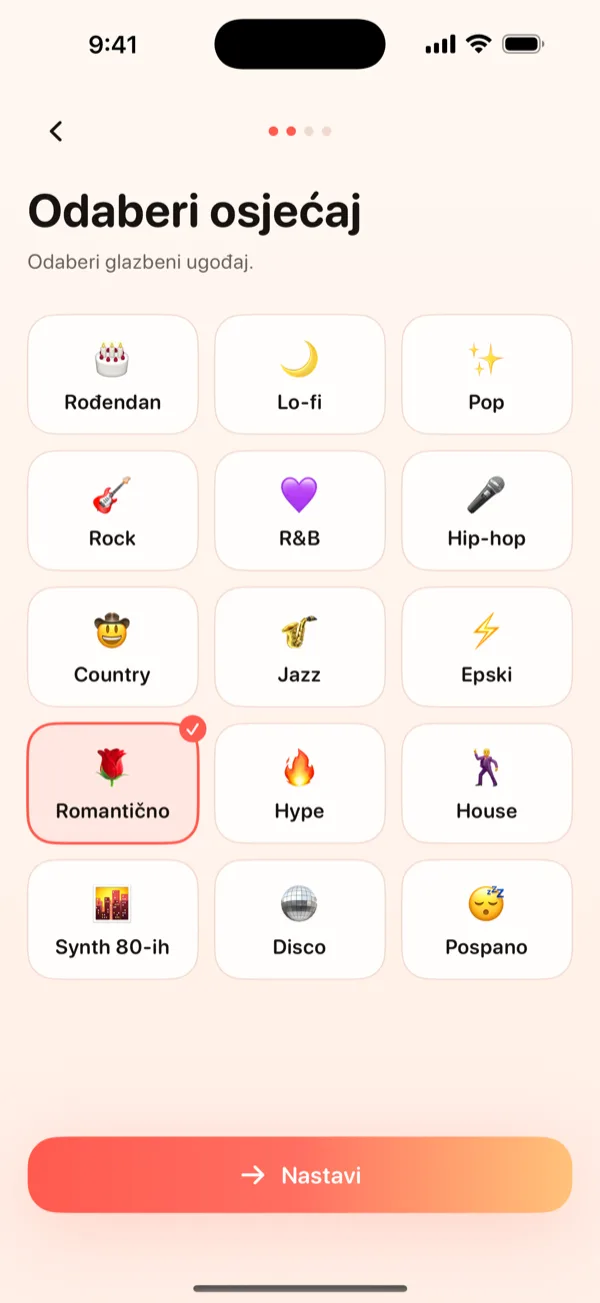
Task: Tap the Hip-hop card
Action: pyautogui.click(x=487, y=510)
